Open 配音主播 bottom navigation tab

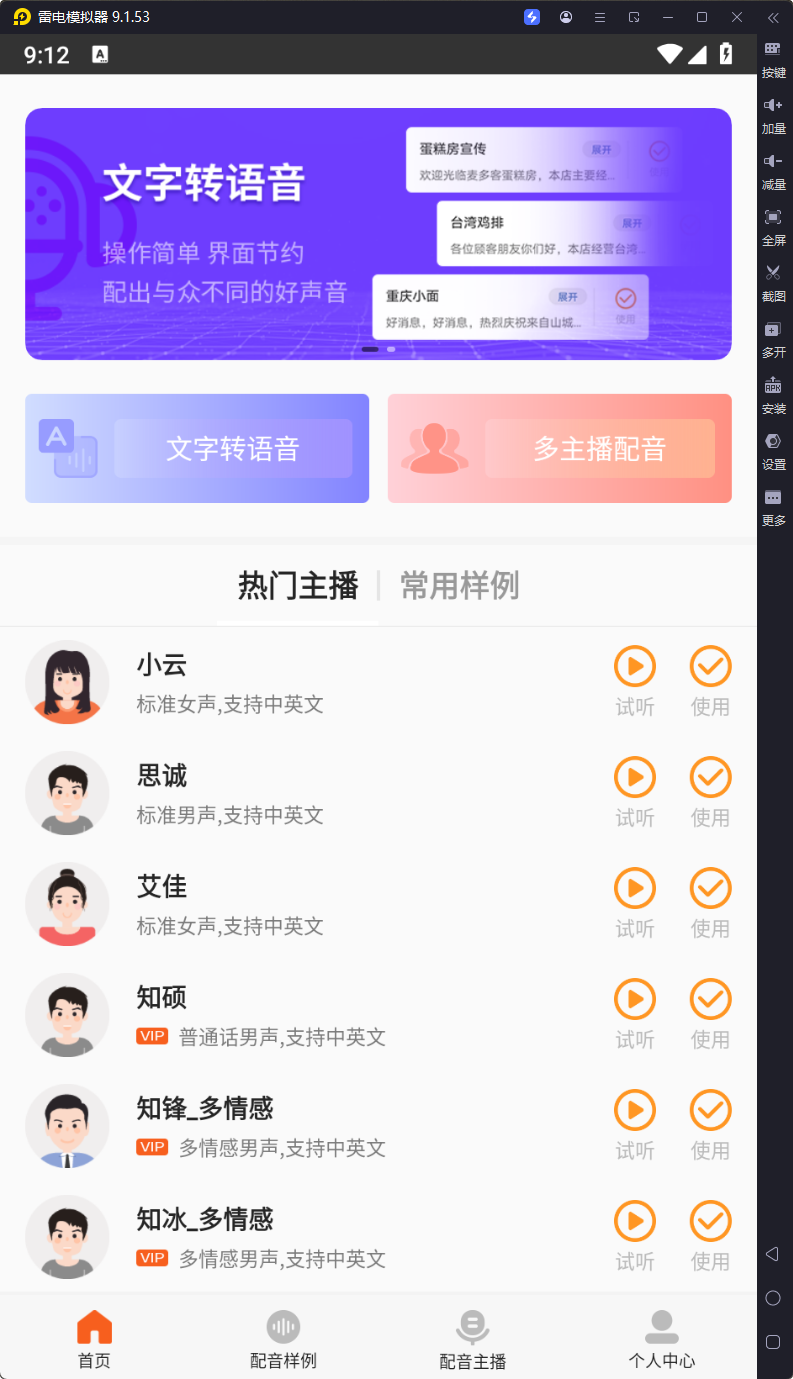coord(472,1337)
